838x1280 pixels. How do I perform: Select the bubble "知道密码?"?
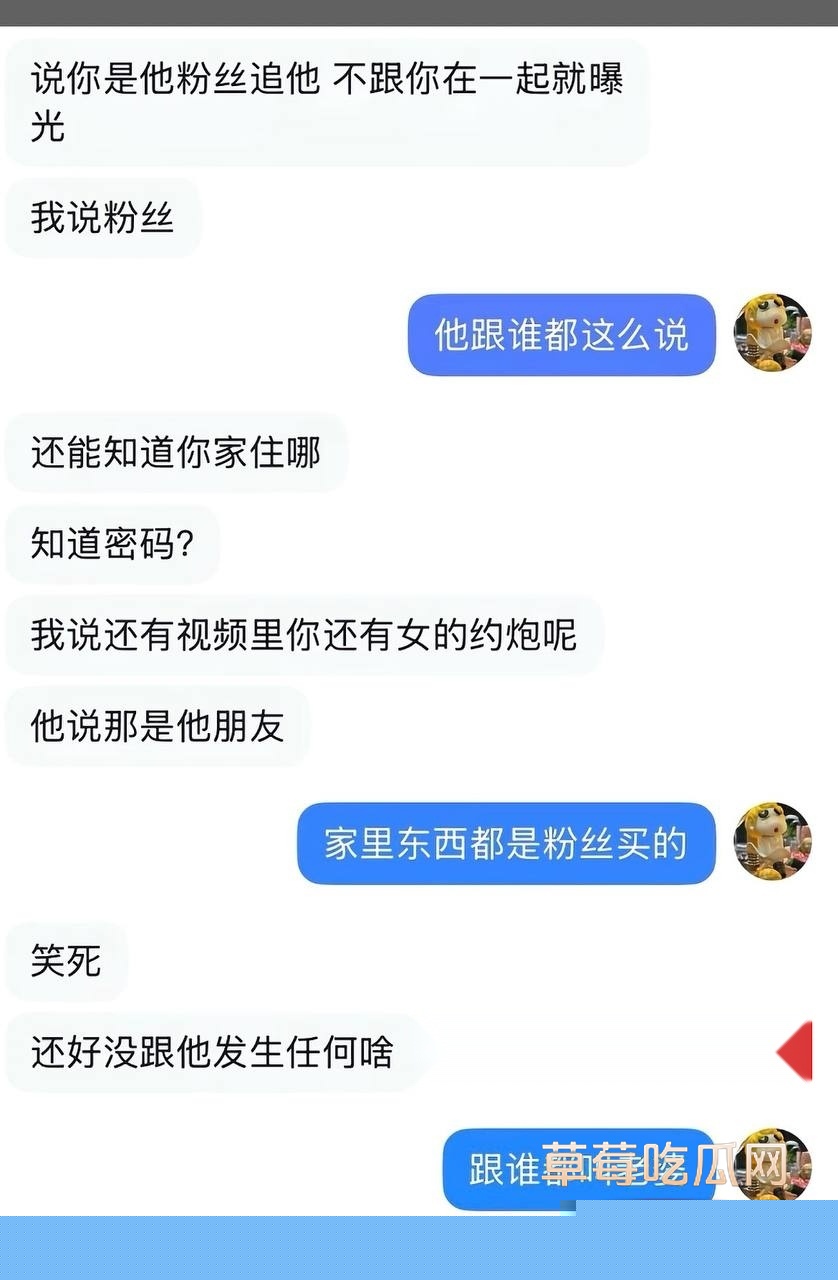[x=111, y=545]
